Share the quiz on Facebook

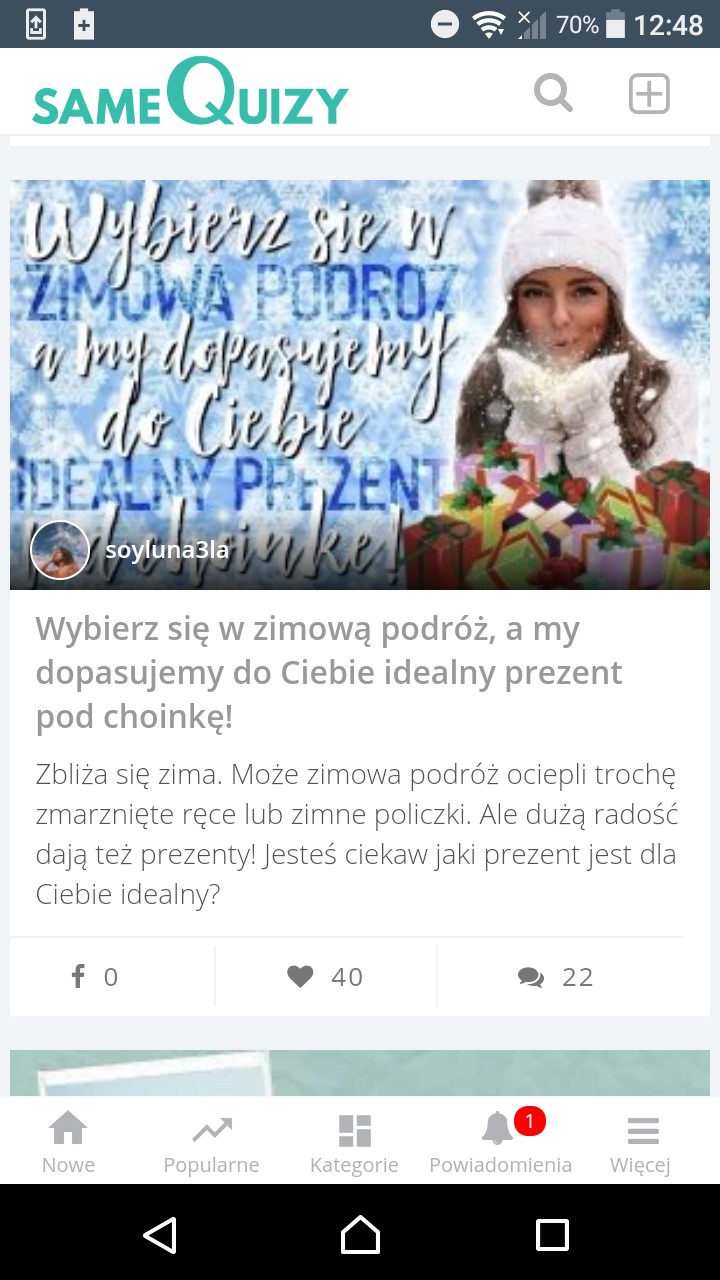point(94,976)
